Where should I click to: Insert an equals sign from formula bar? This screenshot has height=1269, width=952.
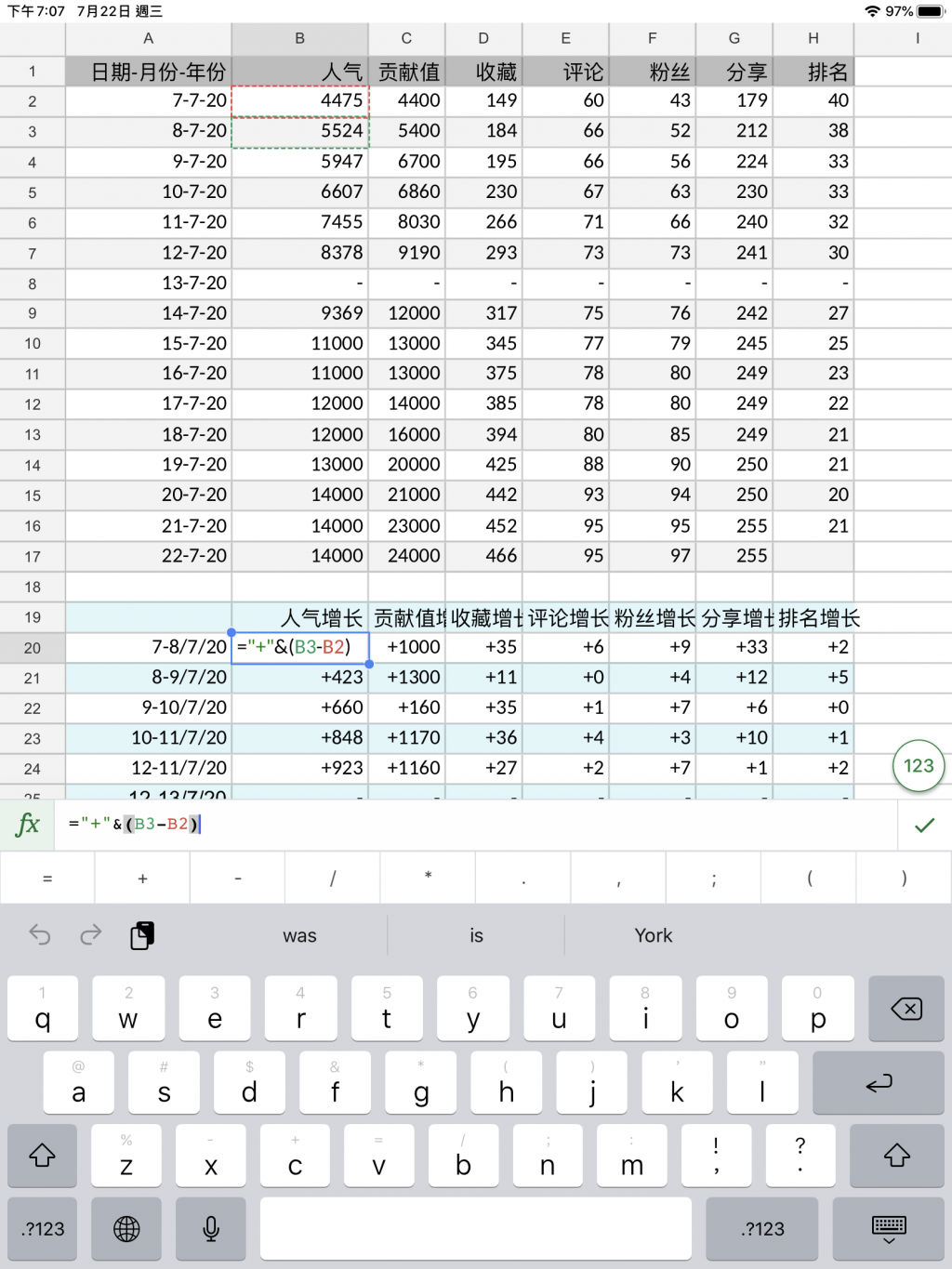[x=47, y=879]
